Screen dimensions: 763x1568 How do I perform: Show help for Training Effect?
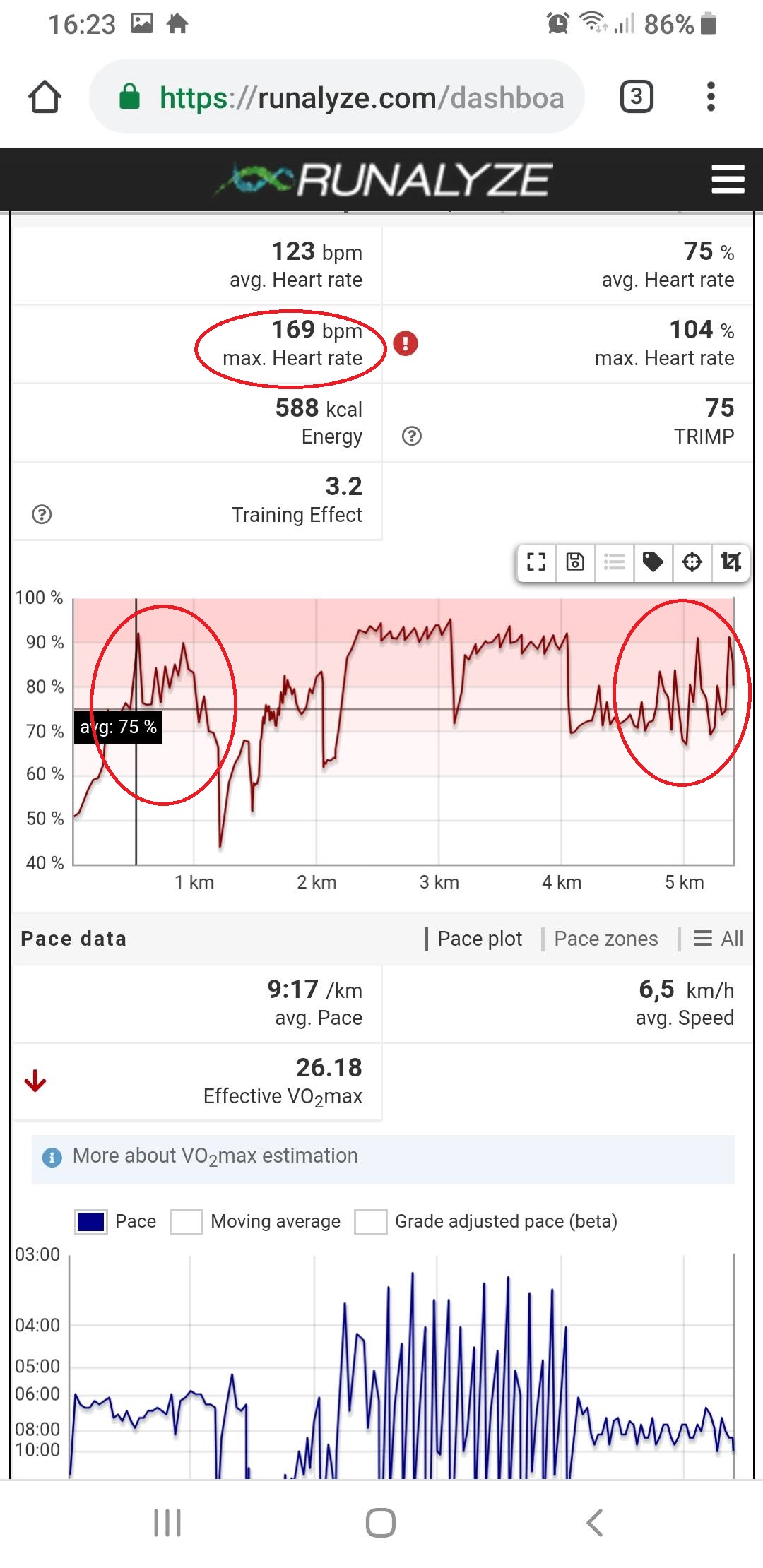point(42,515)
